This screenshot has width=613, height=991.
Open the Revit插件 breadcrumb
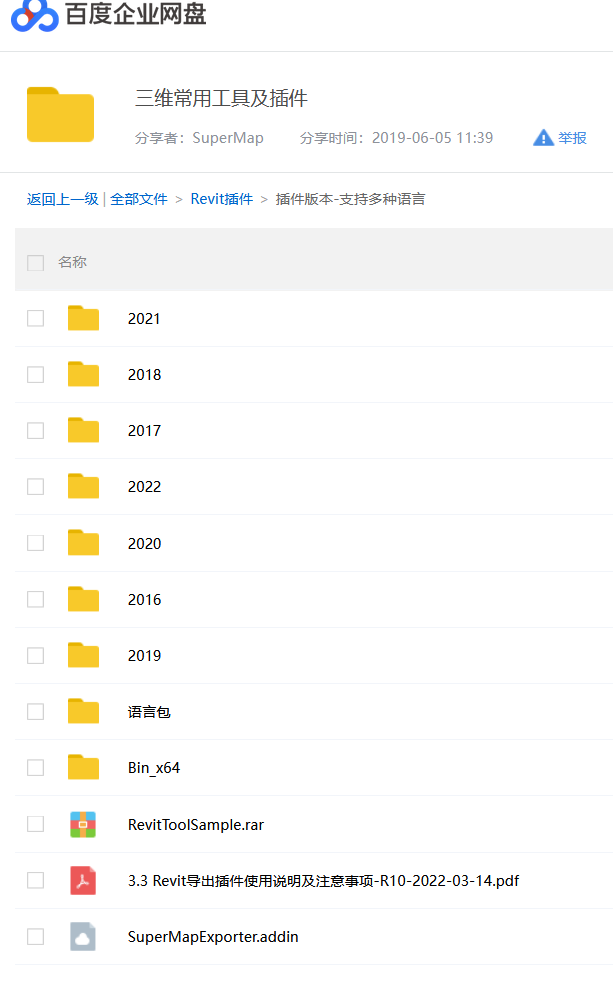coord(222,199)
